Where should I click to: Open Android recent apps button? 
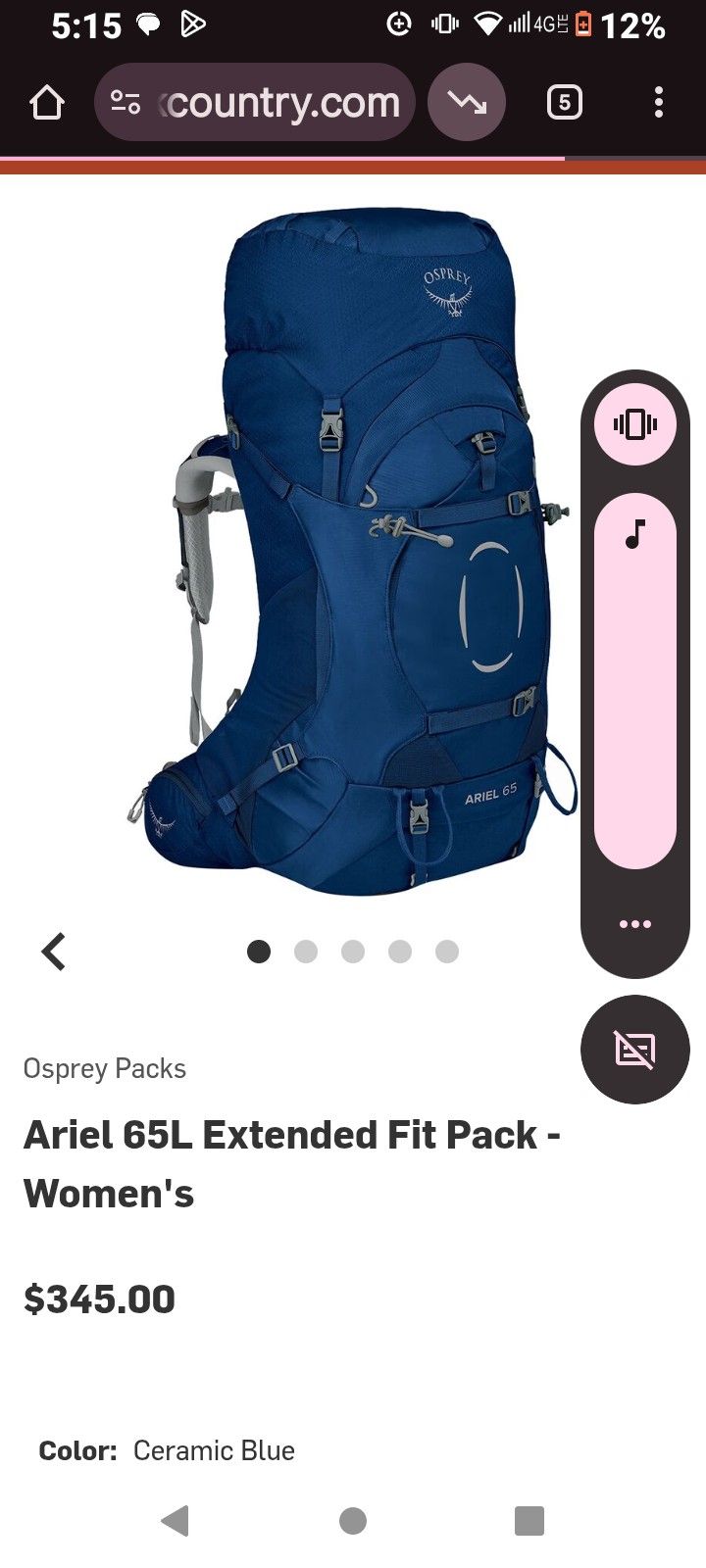tap(529, 1521)
